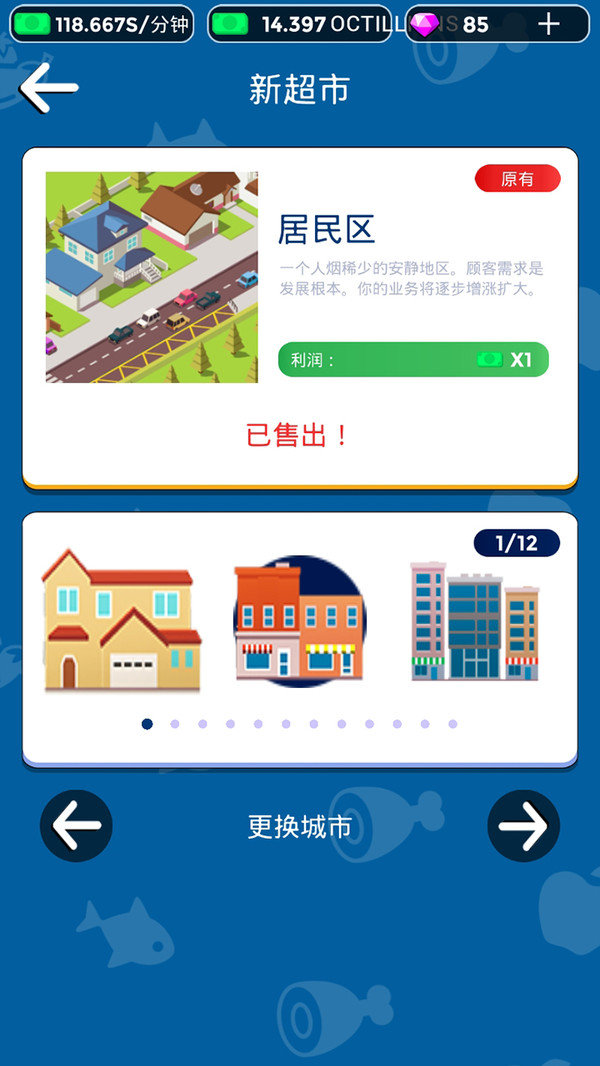This screenshot has width=600, height=1066.
Task: Switch to the previous city
Action: tap(76, 826)
